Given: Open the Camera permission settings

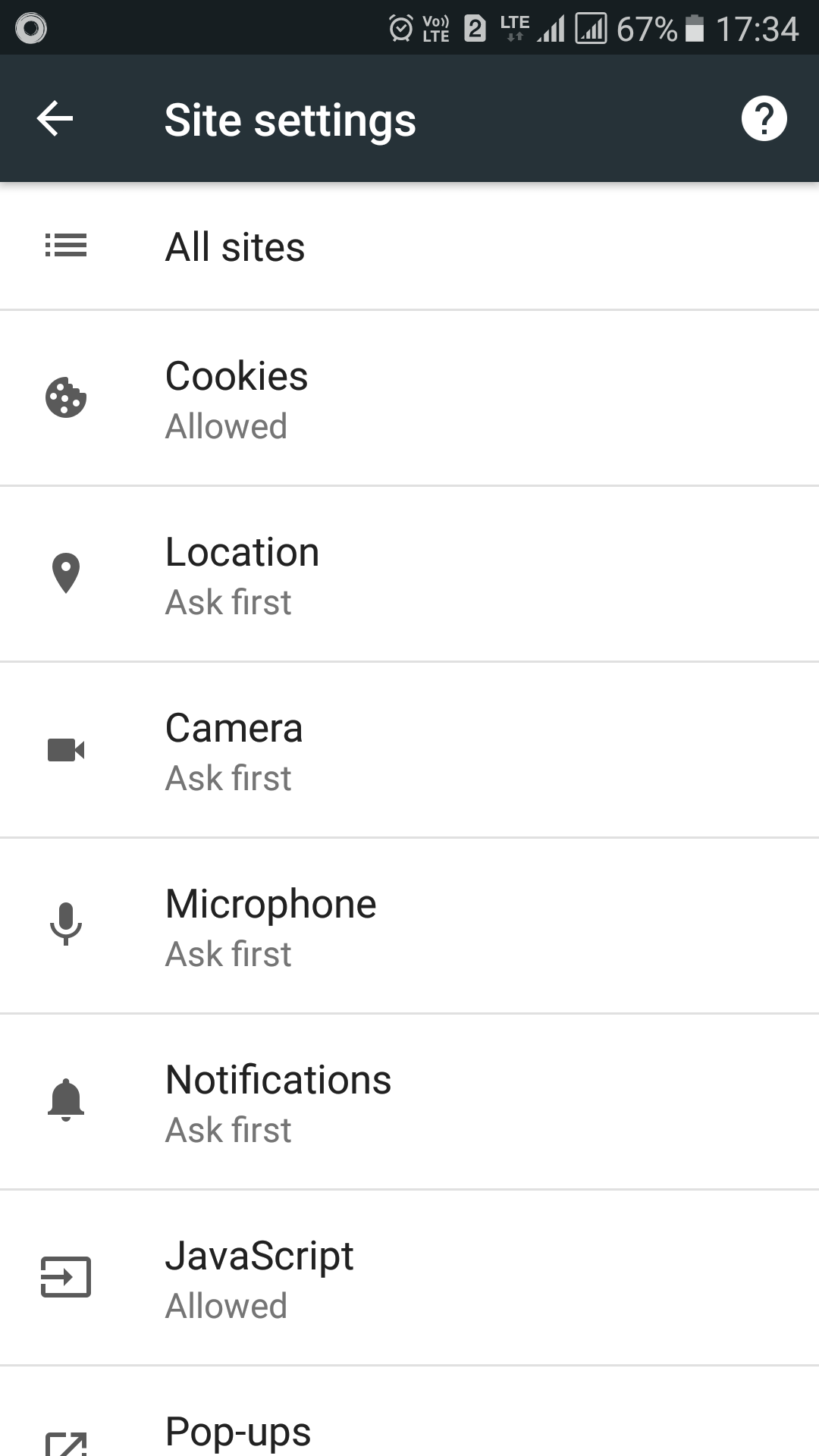Looking at the screenshot, I should coord(409,752).
